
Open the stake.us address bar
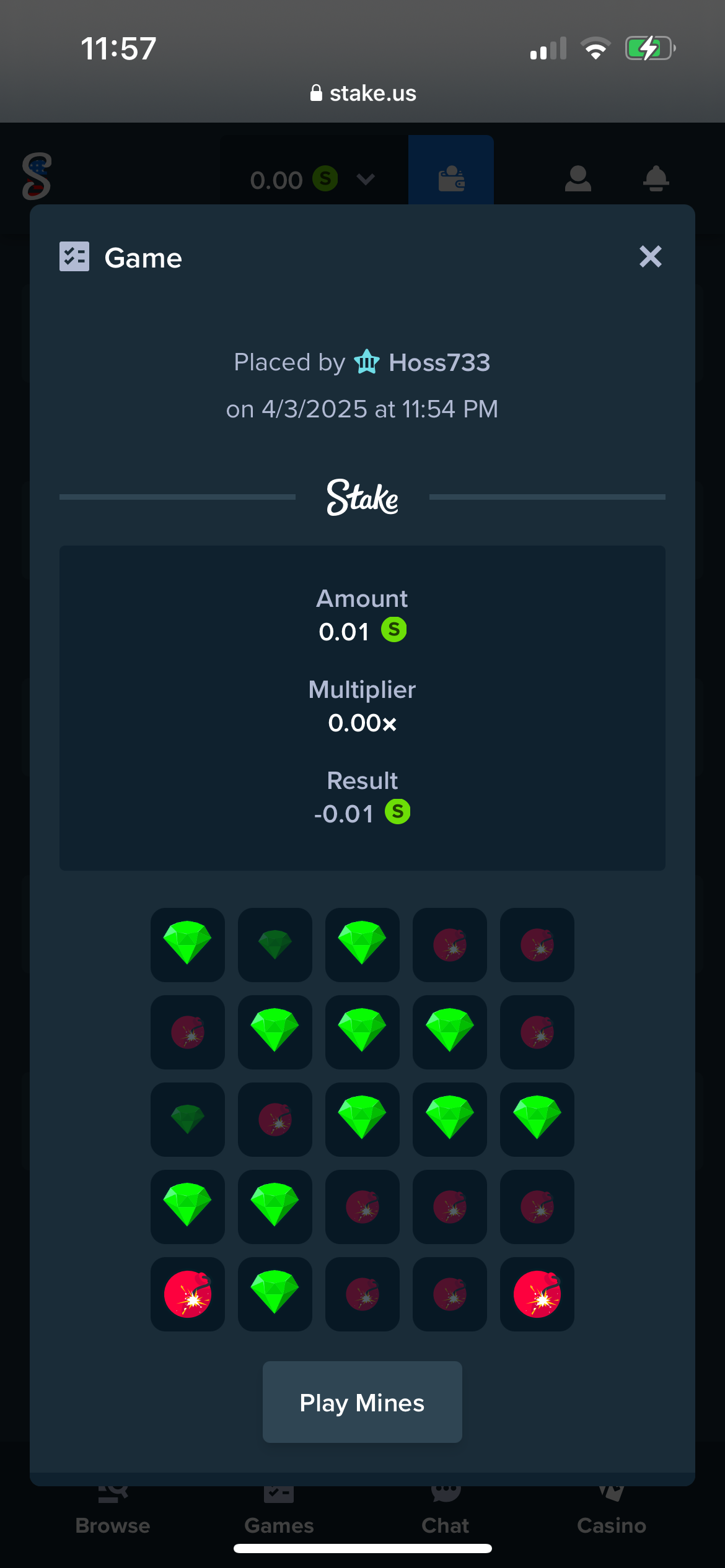pyautogui.click(x=362, y=94)
